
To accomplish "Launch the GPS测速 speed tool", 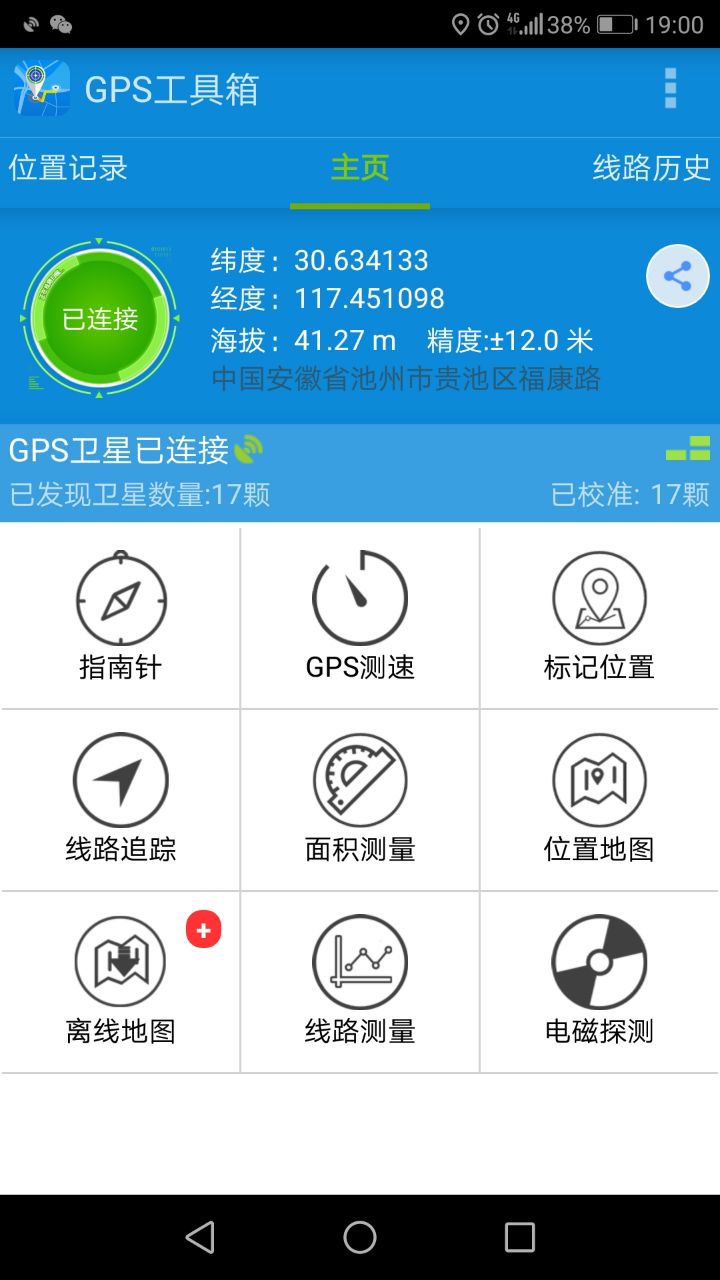I will pyautogui.click(x=360, y=617).
